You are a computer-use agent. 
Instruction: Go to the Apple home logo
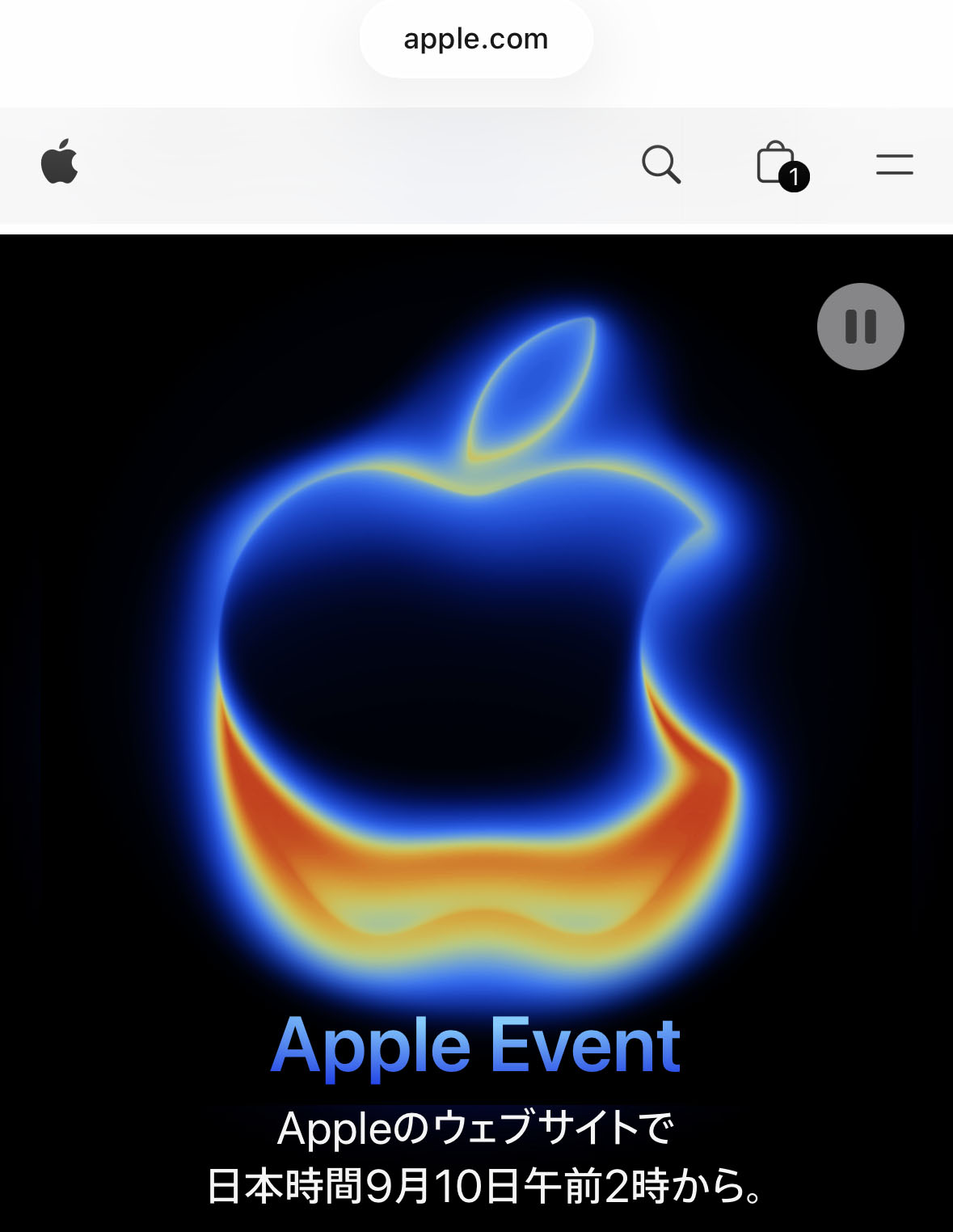point(60,162)
